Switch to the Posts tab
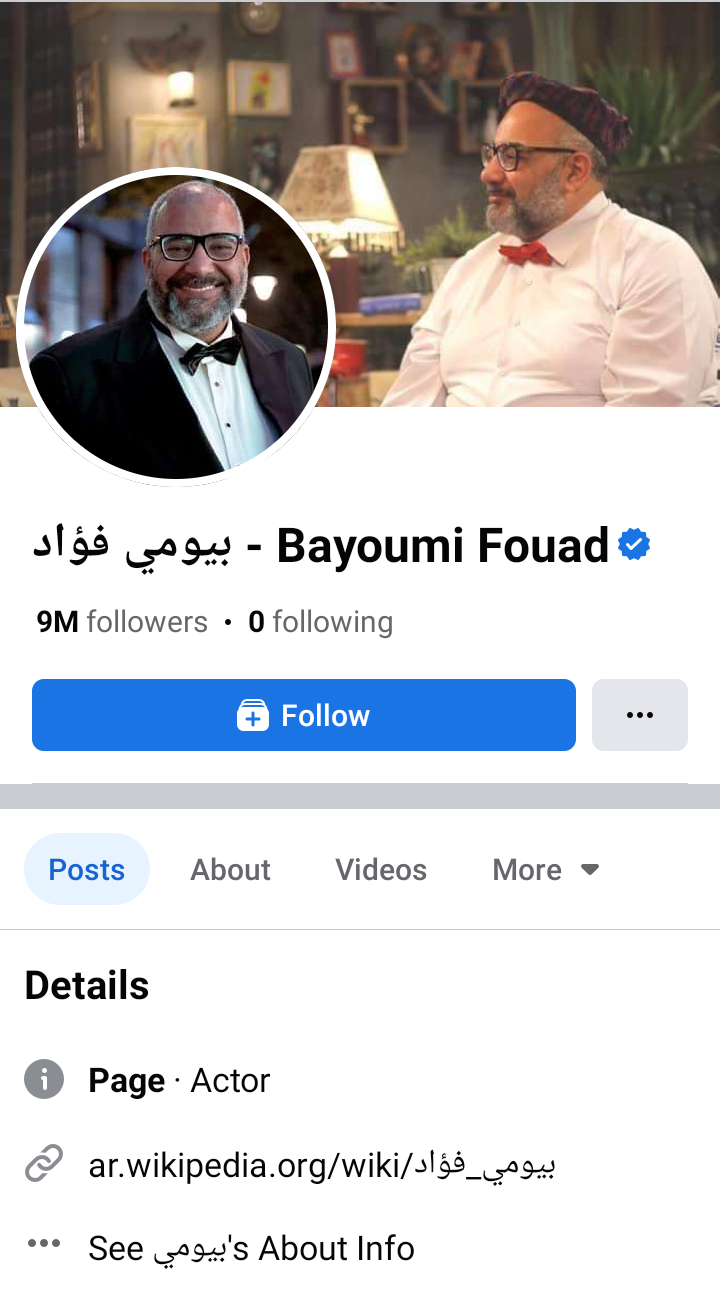 (87, 869)
